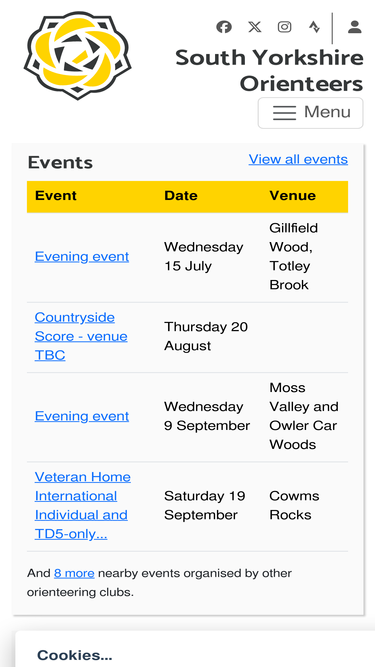This screenshot has width=375, height=667.
Task: Tap the South Yorkshire Orienteers logo
Action: click(77, 56)
